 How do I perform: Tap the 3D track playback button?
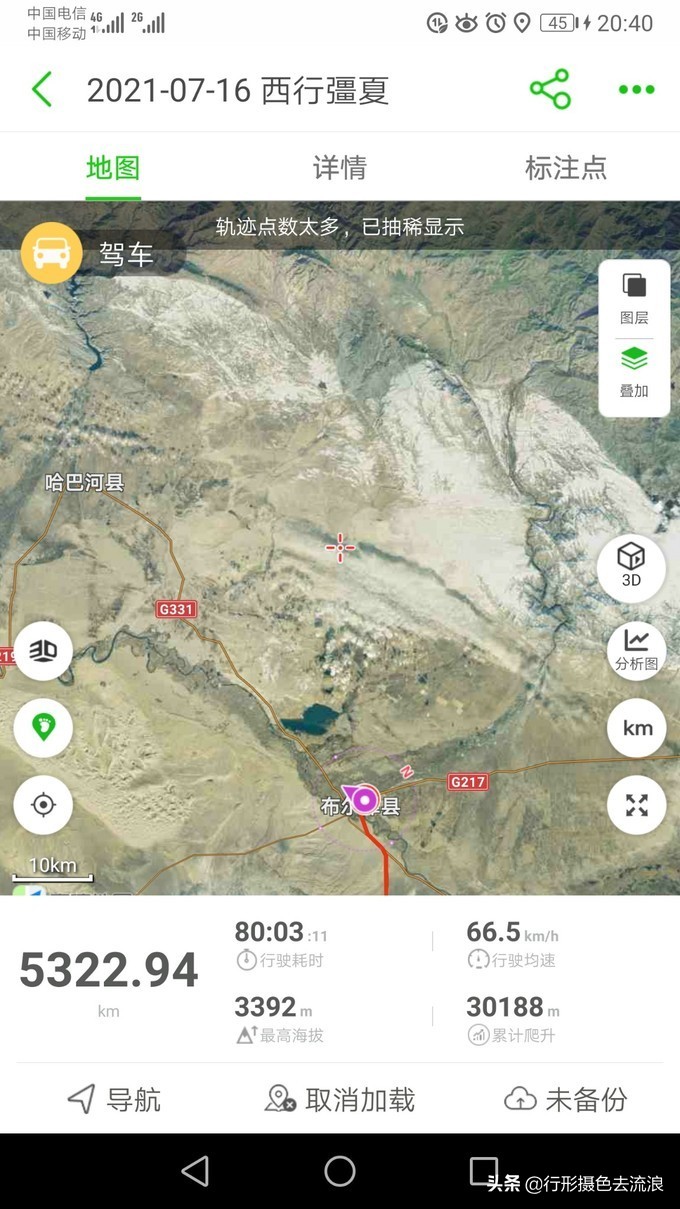(43, 651)
